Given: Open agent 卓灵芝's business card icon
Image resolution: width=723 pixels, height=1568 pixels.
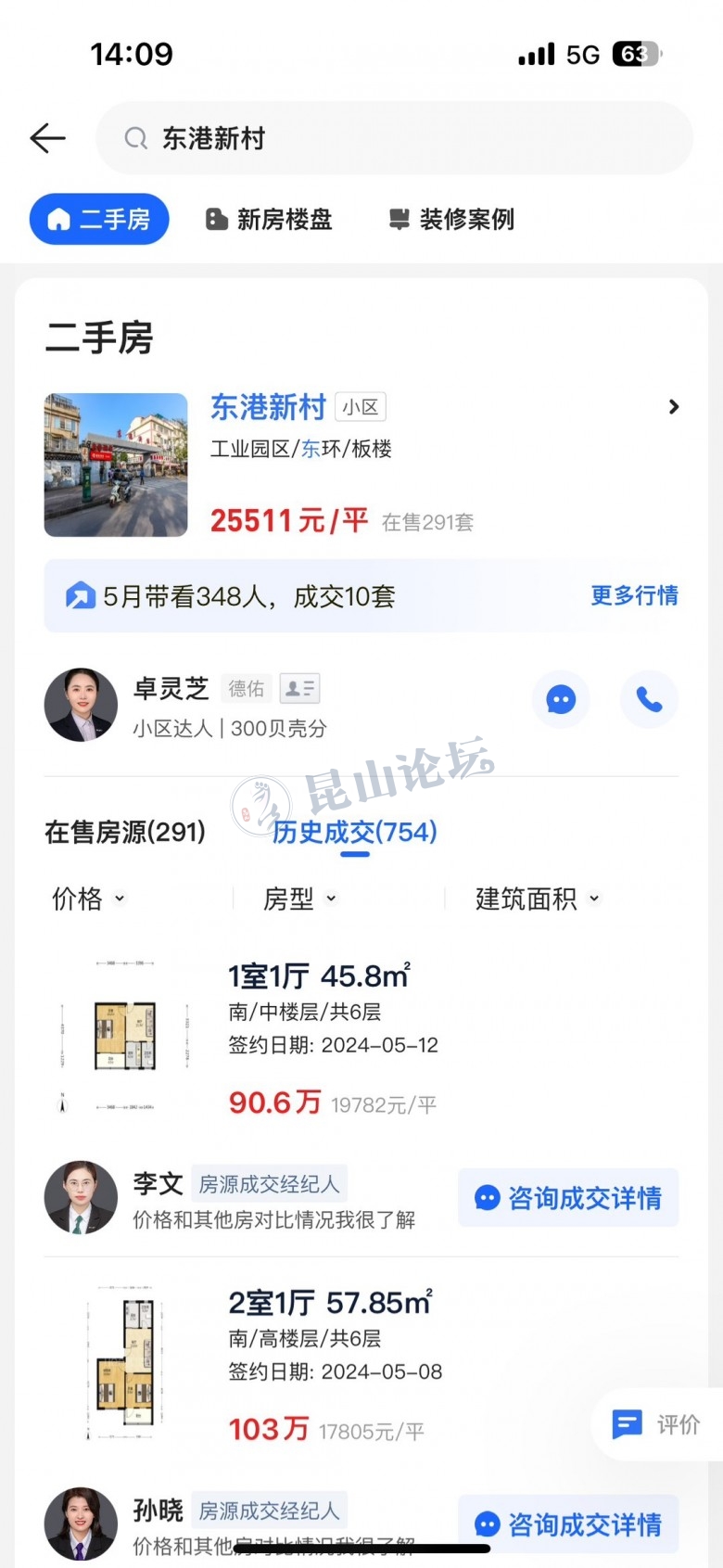Looking at the screenshot, I should 299,688.
